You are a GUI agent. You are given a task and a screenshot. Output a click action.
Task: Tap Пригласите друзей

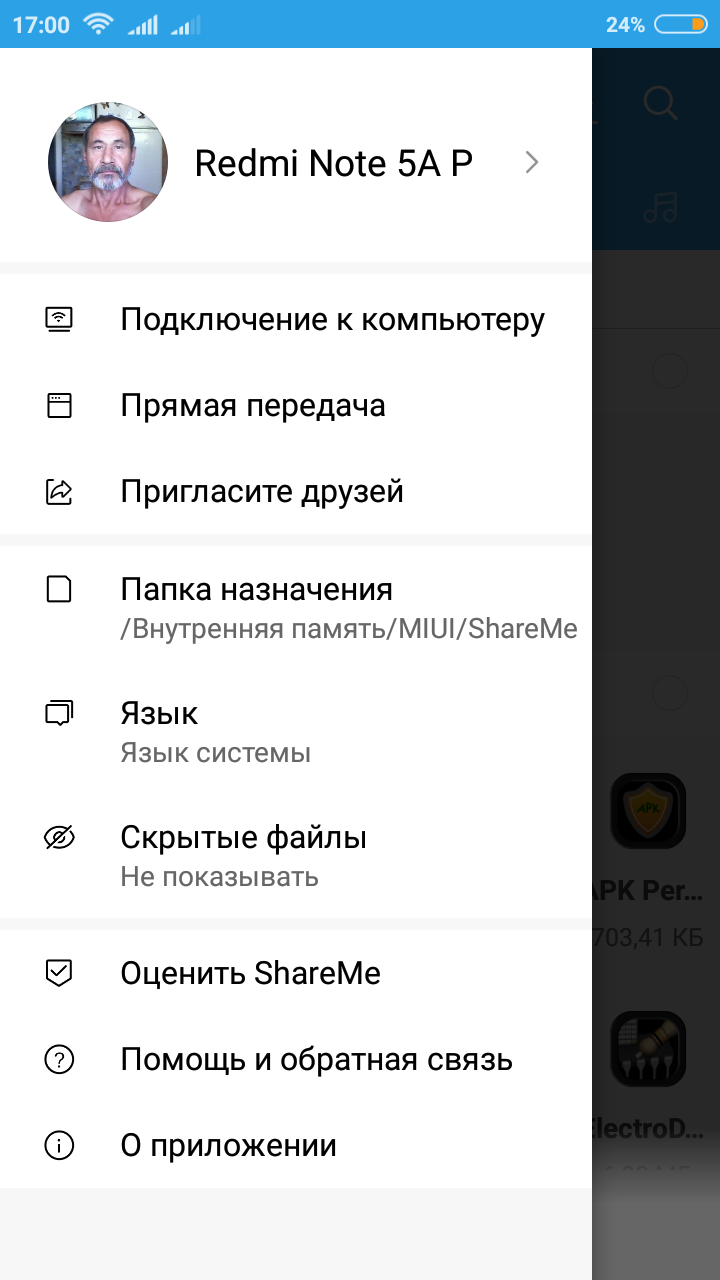tap(296, 492)
